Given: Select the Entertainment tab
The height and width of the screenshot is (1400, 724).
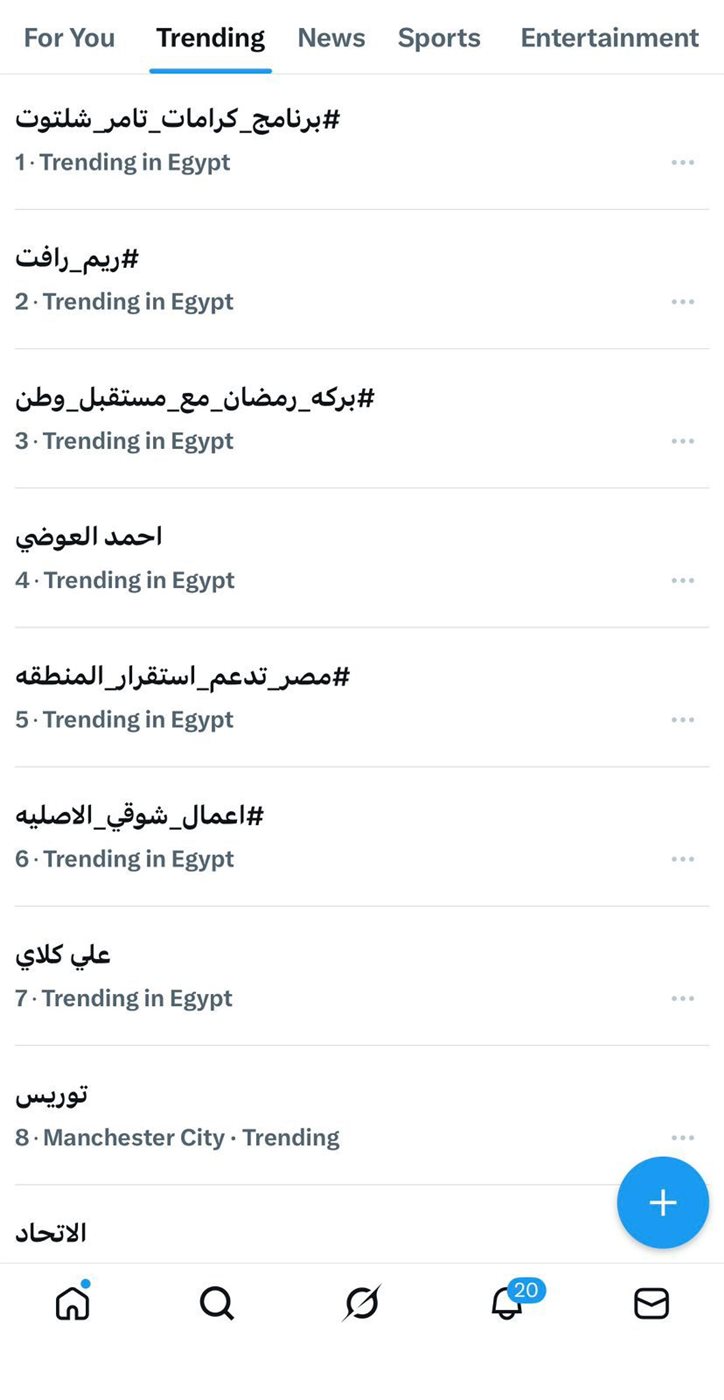Looking at the screenshot, I should 609,38.
